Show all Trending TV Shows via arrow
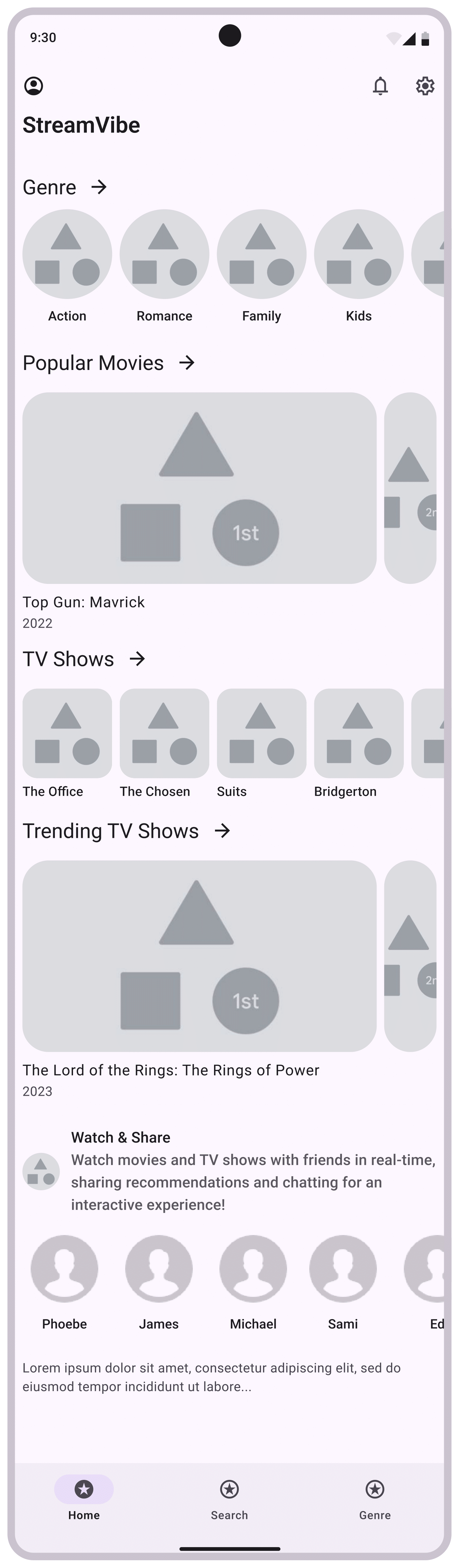Image resolution: width=459 pixels, height=1568 pixels. 223,831
